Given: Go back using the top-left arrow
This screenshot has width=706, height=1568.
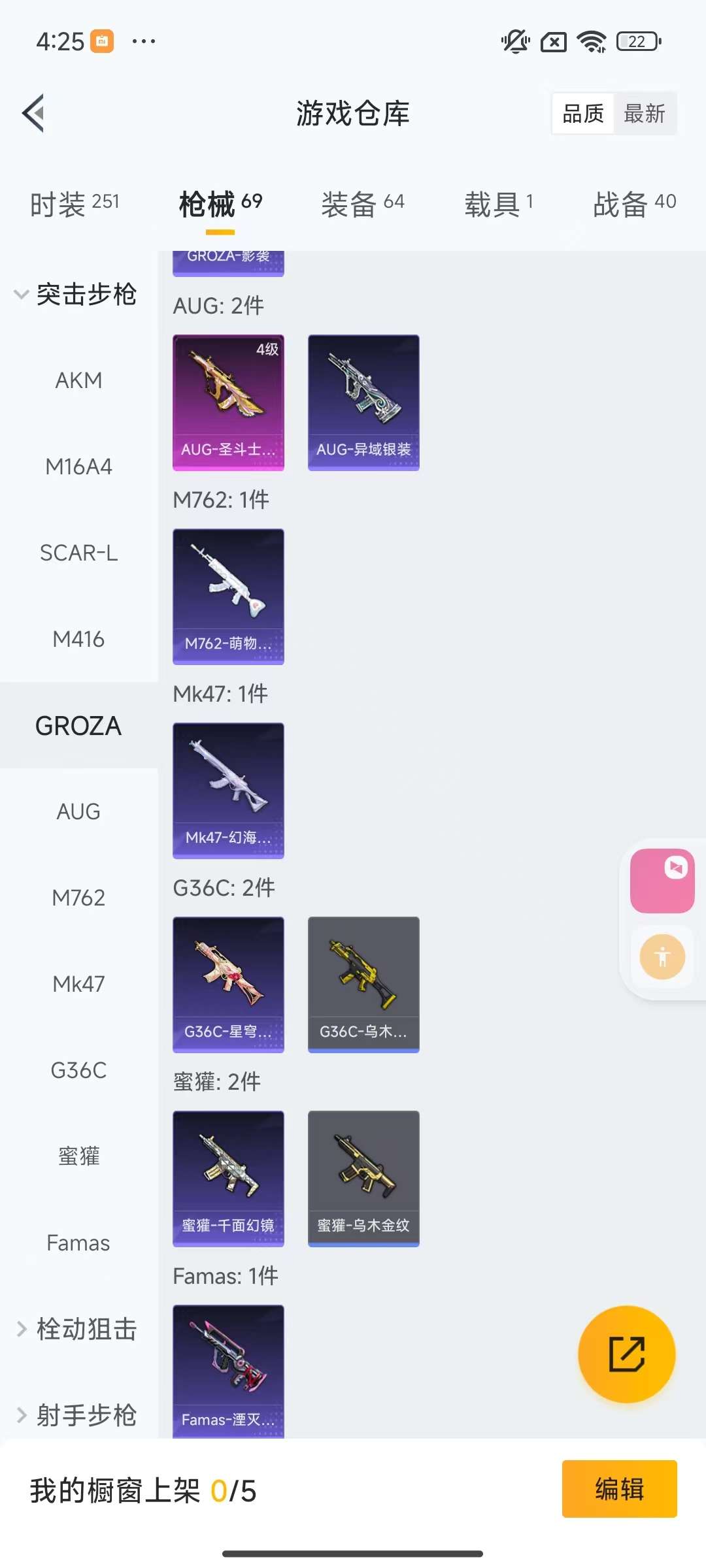Looking at the screenshot, I should click(34, 113).
